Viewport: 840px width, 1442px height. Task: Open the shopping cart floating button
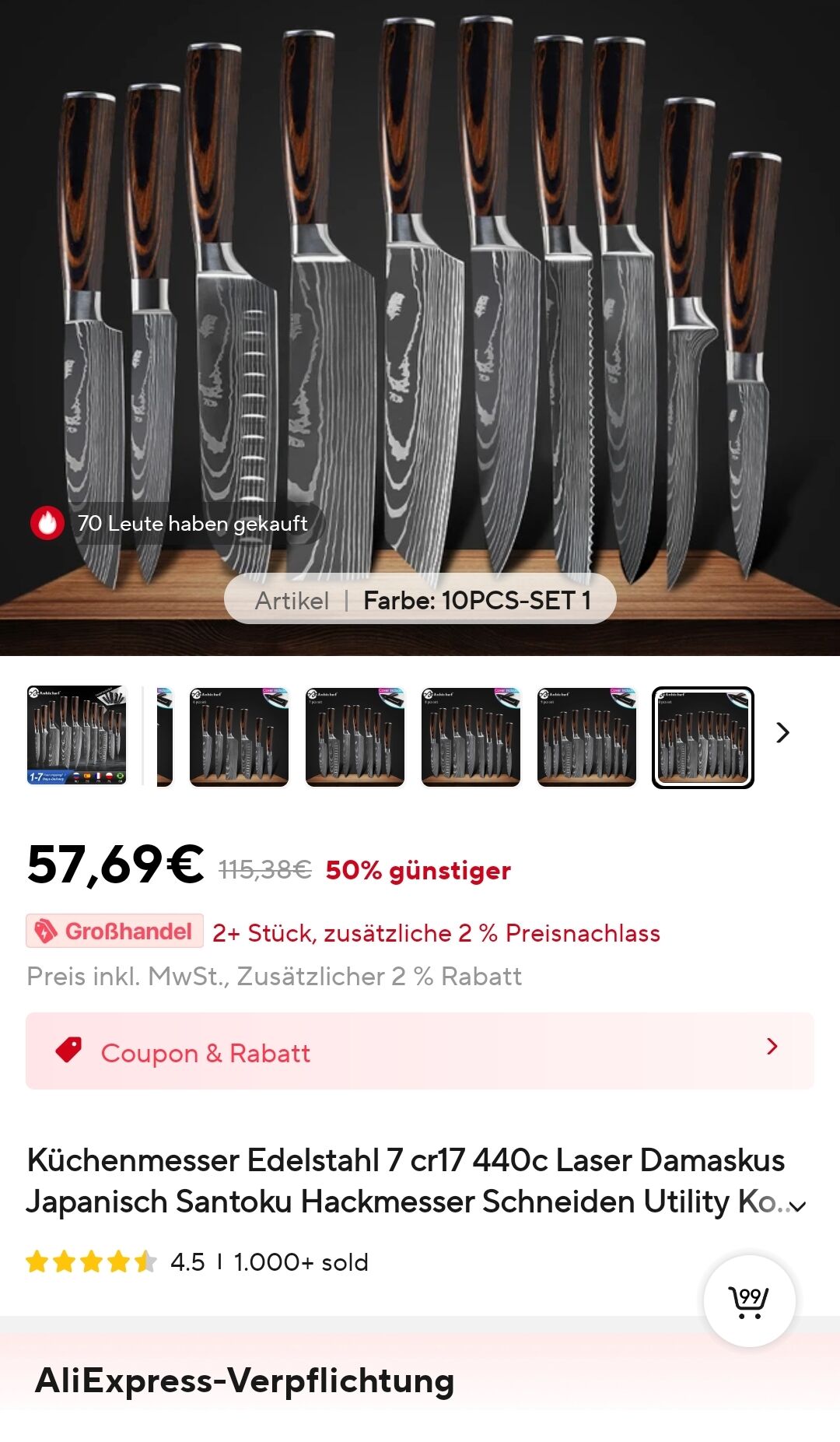[749, 1301]
